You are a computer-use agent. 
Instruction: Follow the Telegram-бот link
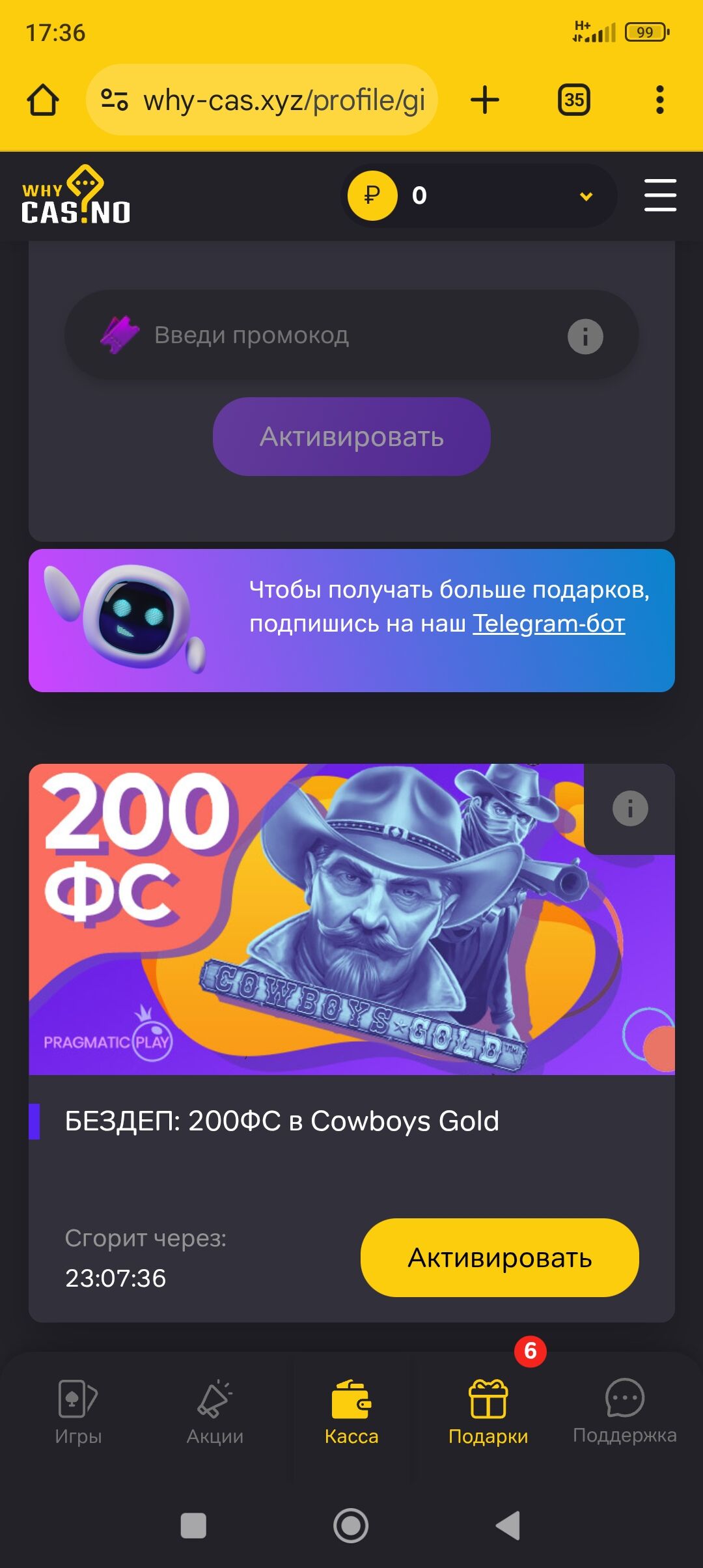coord(548,624)
